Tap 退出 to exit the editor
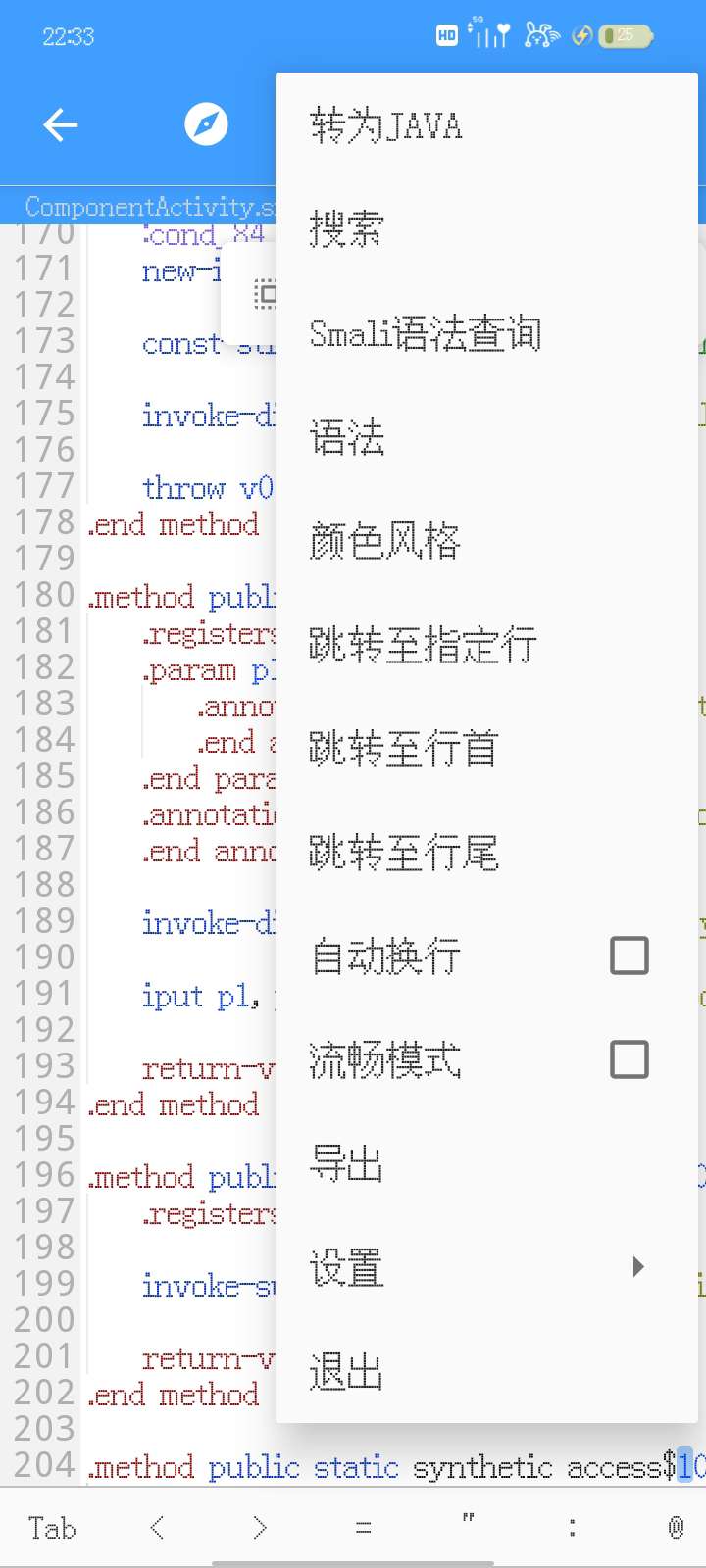The width and height of the screenshot is (706, 1568). coord(346,1371)
